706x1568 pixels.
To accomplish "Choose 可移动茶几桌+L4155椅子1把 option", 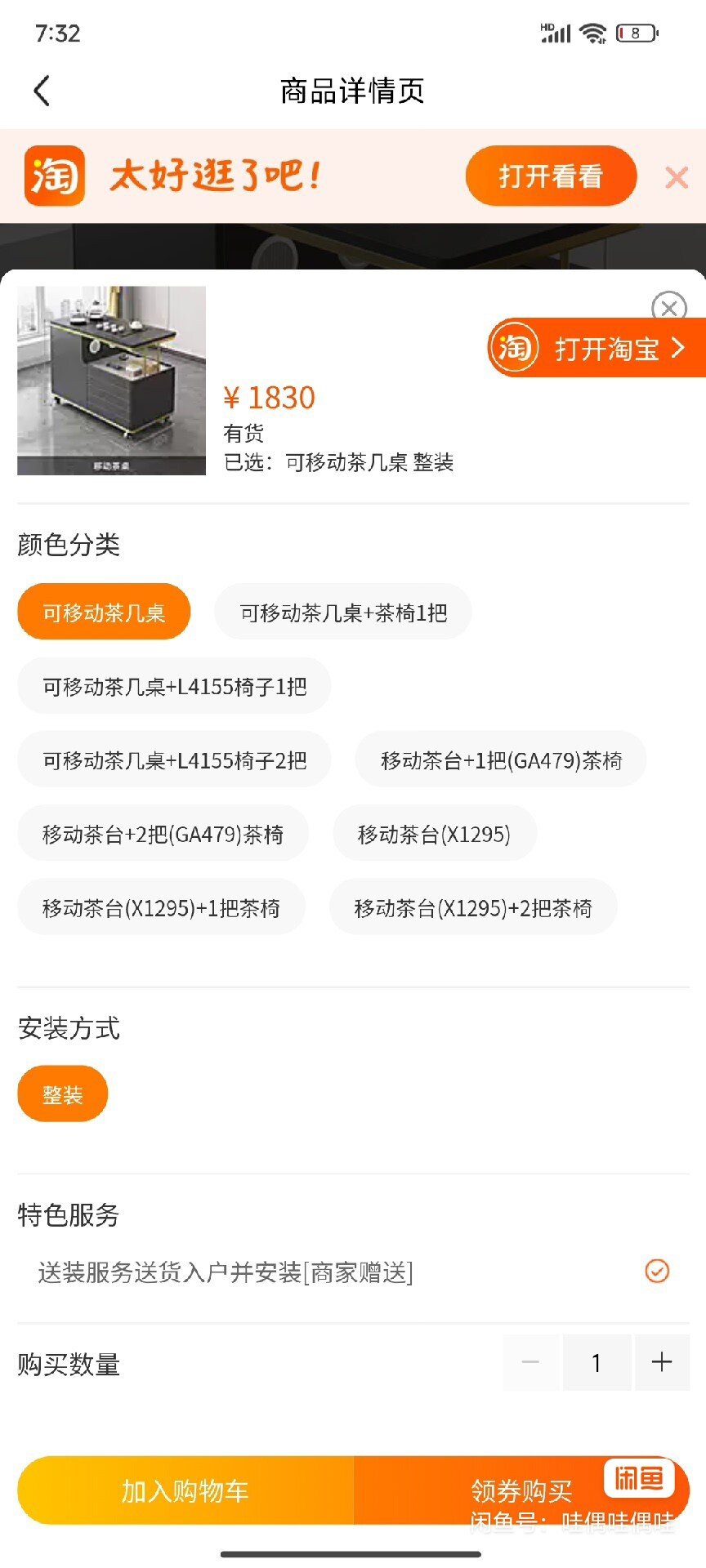I will [x=174, y=687].
